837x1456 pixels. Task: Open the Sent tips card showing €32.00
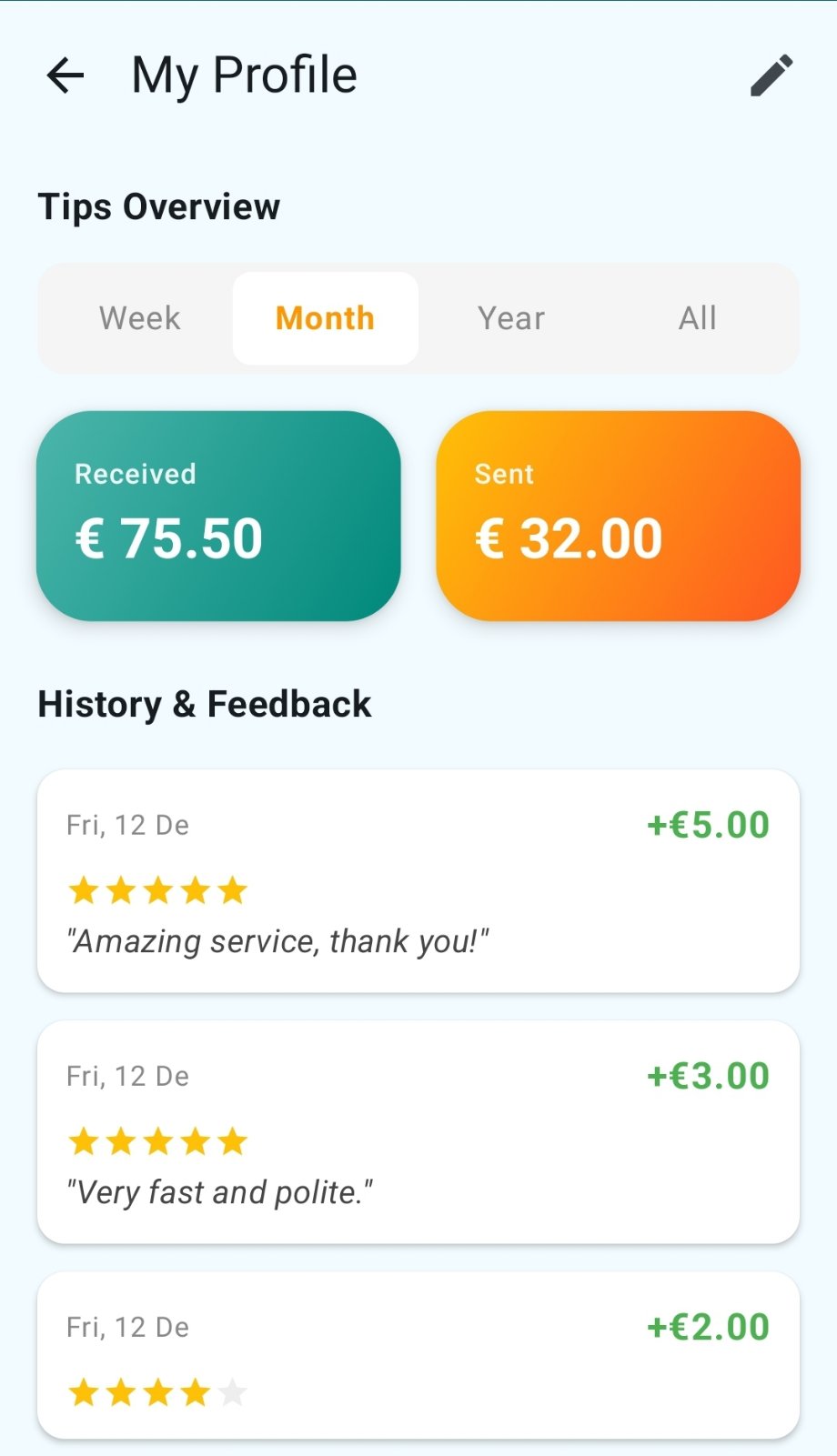619,516
